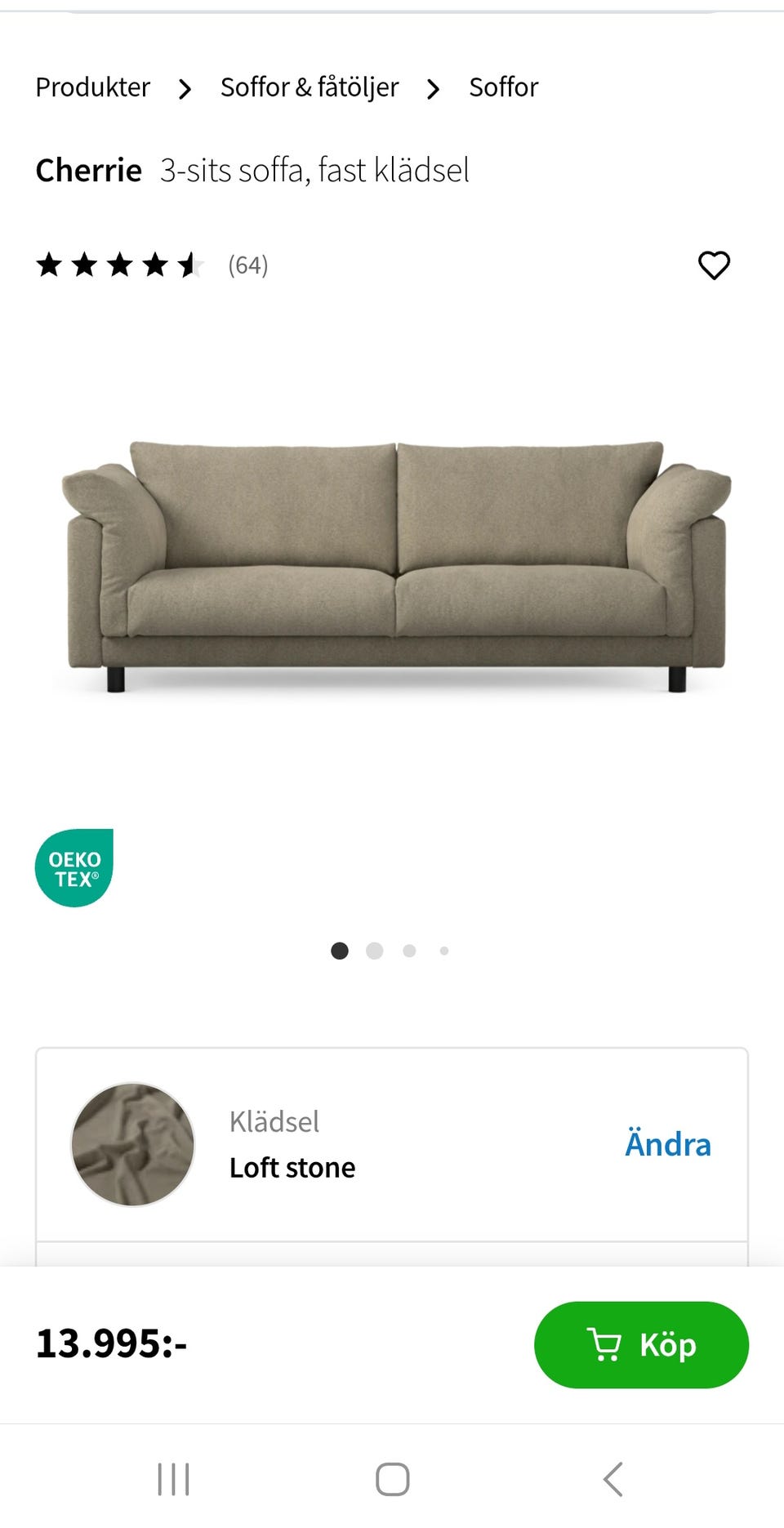The height and width of the screenshot is (1528, 784).
Task: Open Soffor & fåtöljer breadcrumb link
Action: (x=308, y=87)
